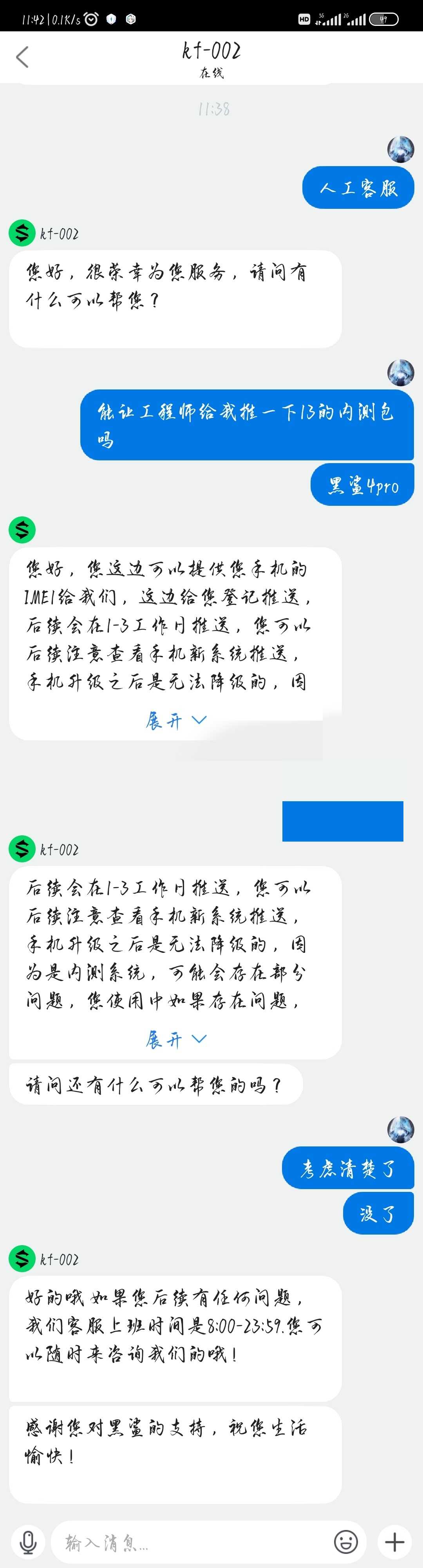Expand the message about providing the IMEI

175,721
